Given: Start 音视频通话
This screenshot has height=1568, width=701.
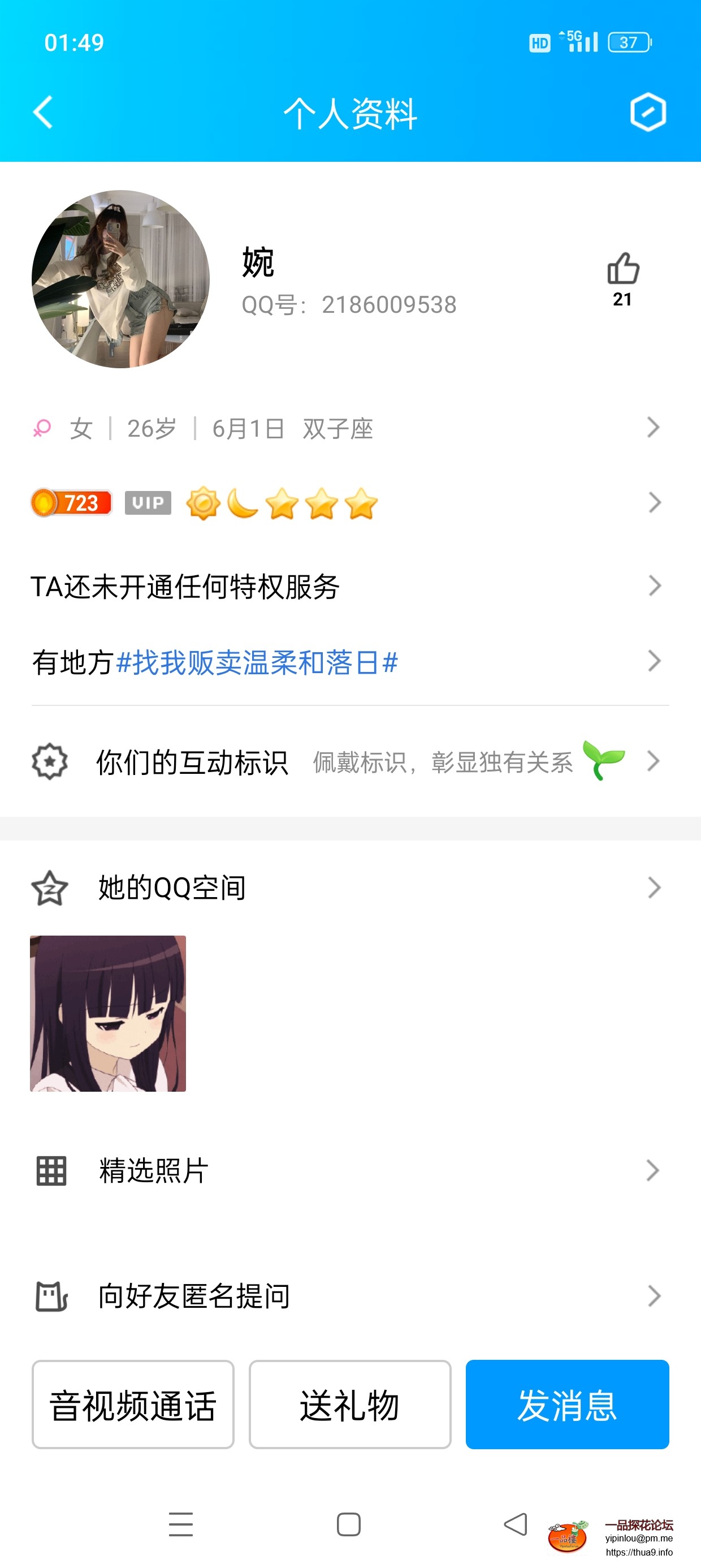Looking at the screenshot, I should coord(133,1405).
